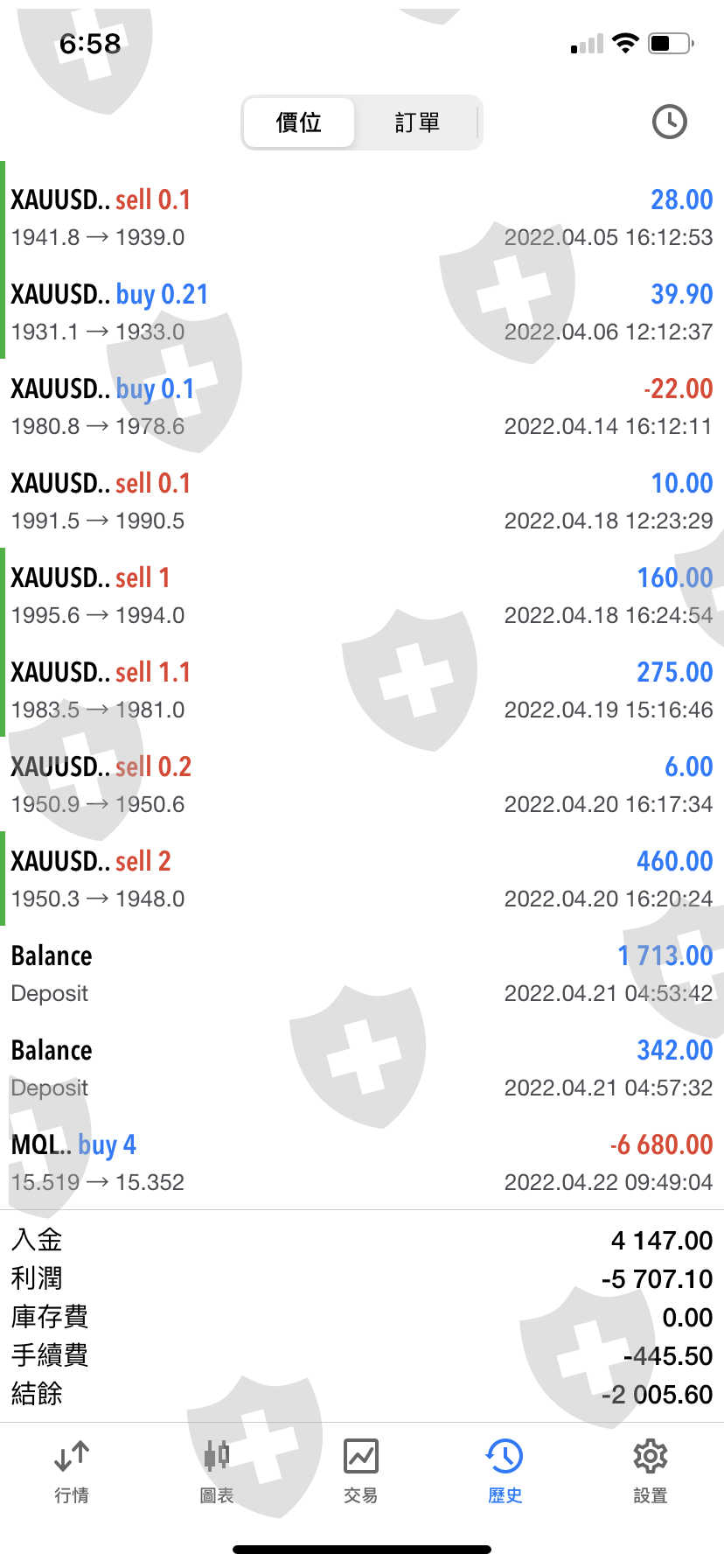View the XAUUSD sell 2 trade details
The image size is (724, 1568).
tap(362, 878)
